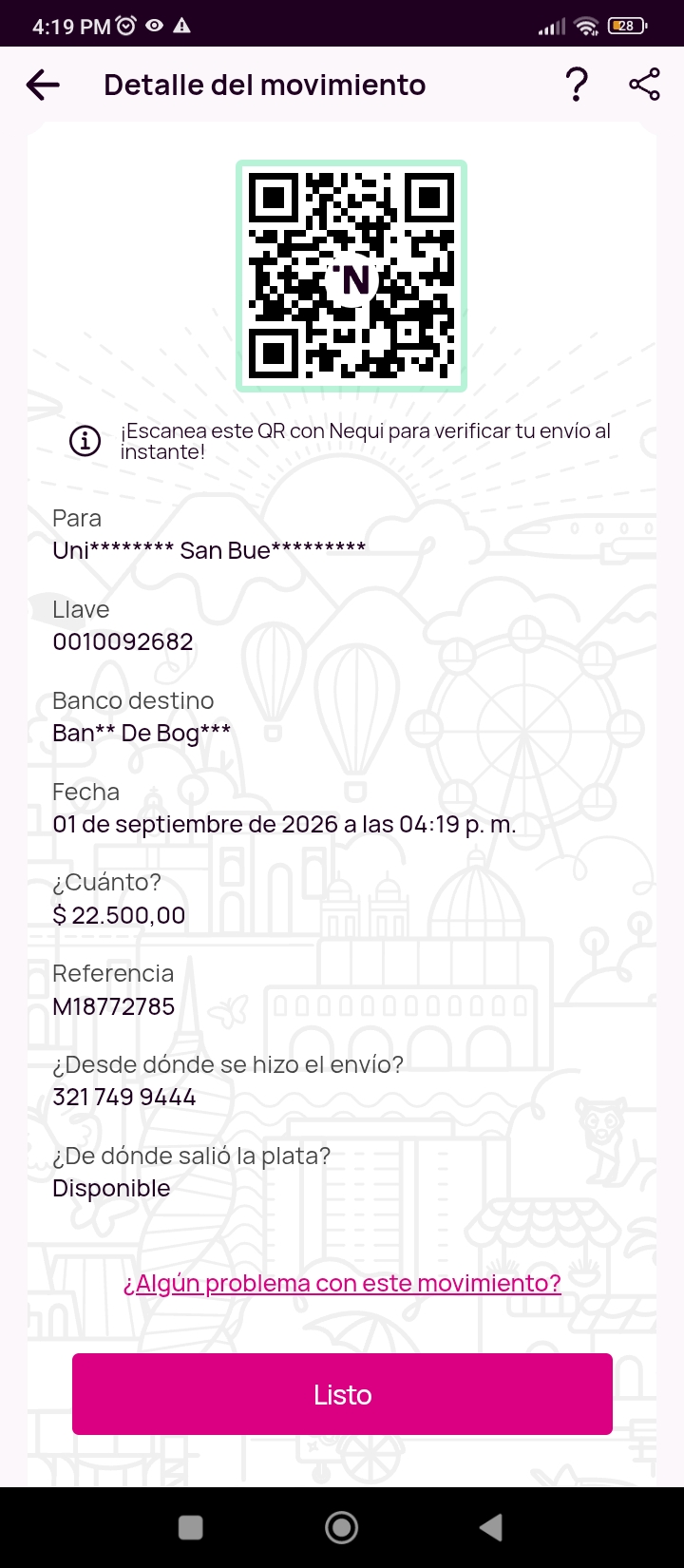Open the recent apps system button
Viewport: 684px width, 1568px height.
pos(191,1527)
